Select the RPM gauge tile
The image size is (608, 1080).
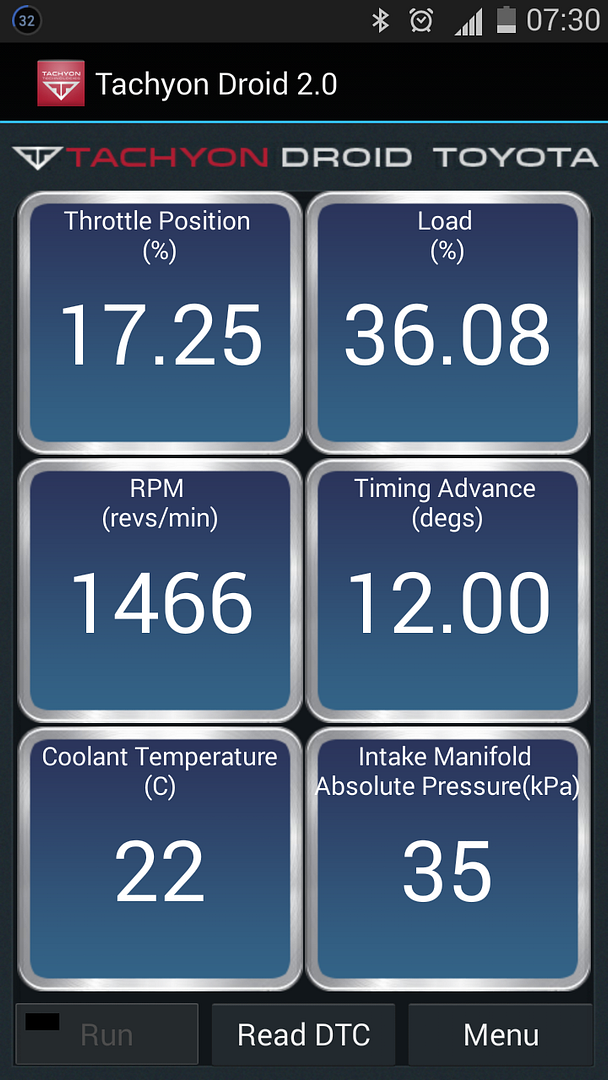159,590
